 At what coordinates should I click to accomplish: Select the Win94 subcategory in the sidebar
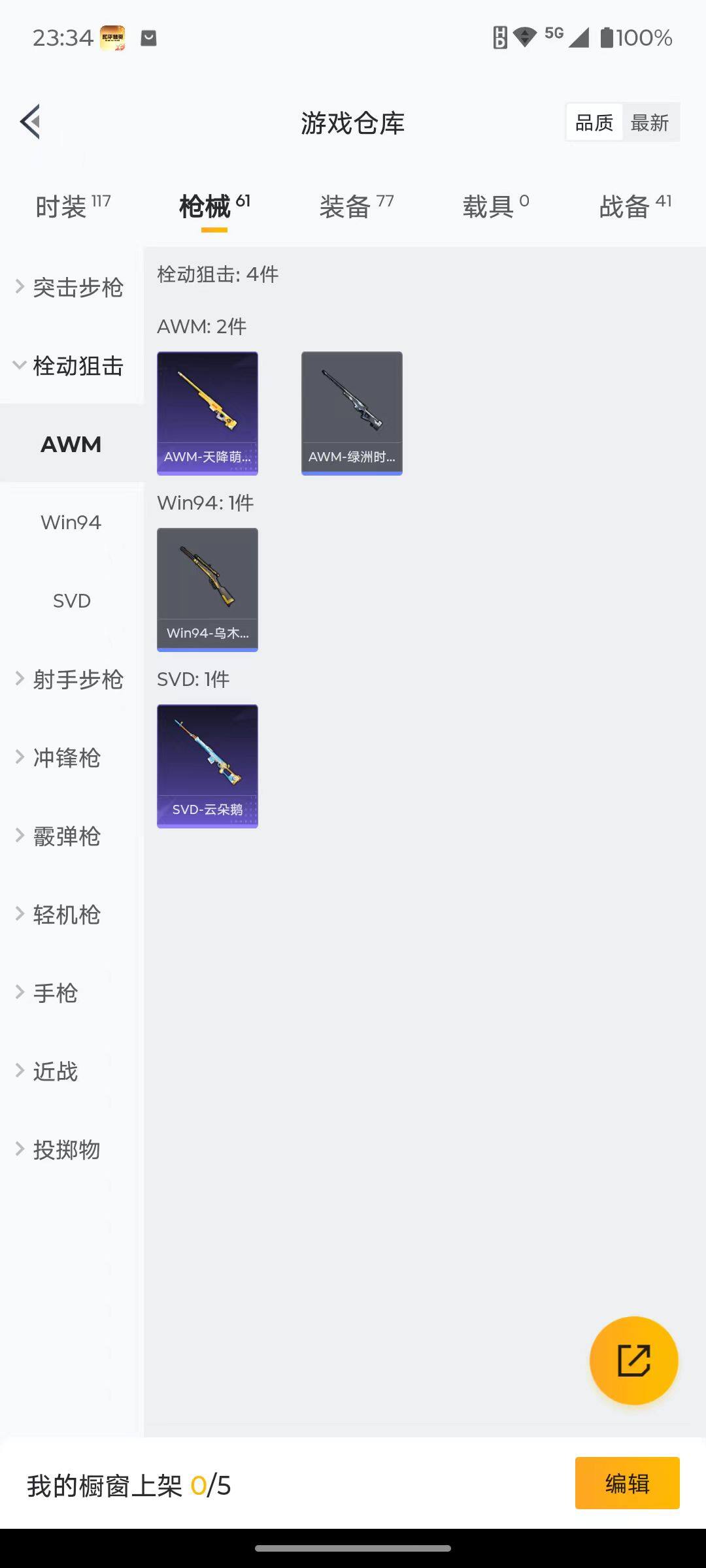click(71, 522)
